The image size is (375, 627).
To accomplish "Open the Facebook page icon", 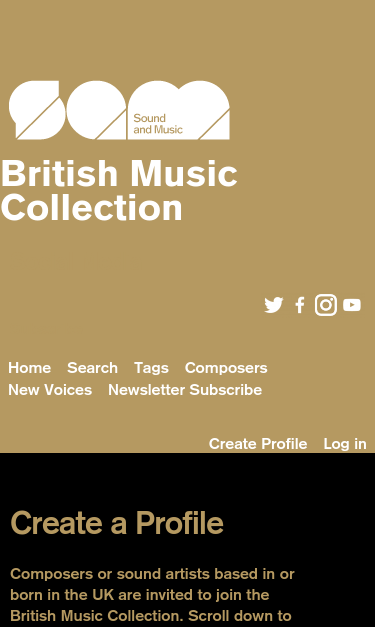I will pos(300,305).
